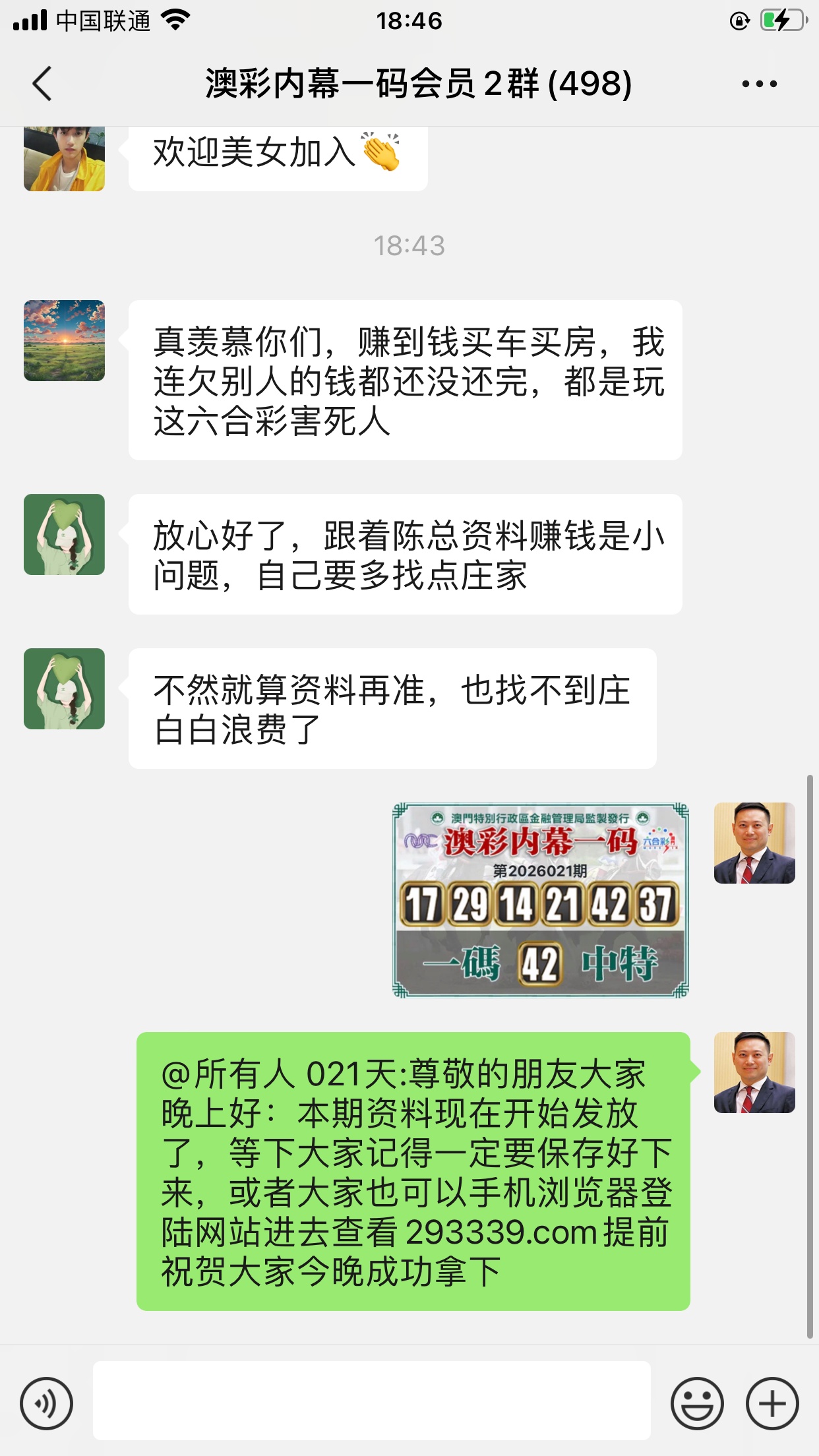819x1456 pixels.
Task: Open the plus attachments menu
Action: coord(772,1403)
